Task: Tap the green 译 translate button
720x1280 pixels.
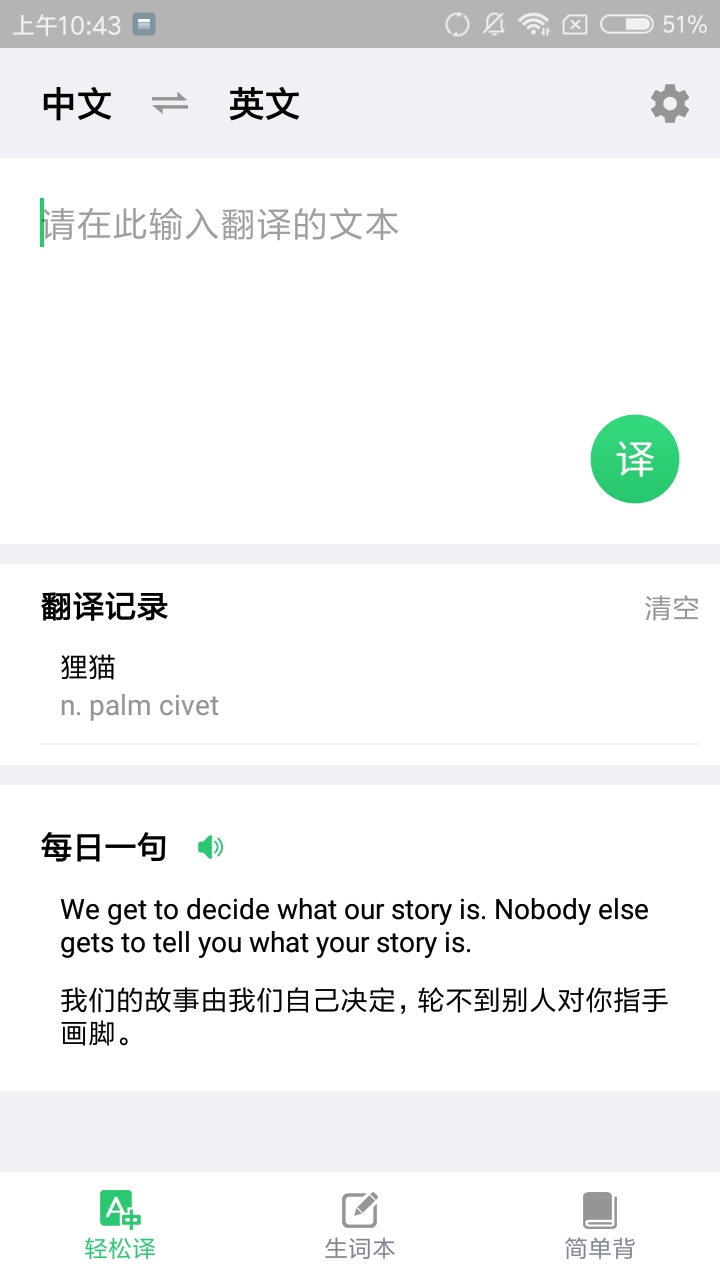Action: pos(635,458)
